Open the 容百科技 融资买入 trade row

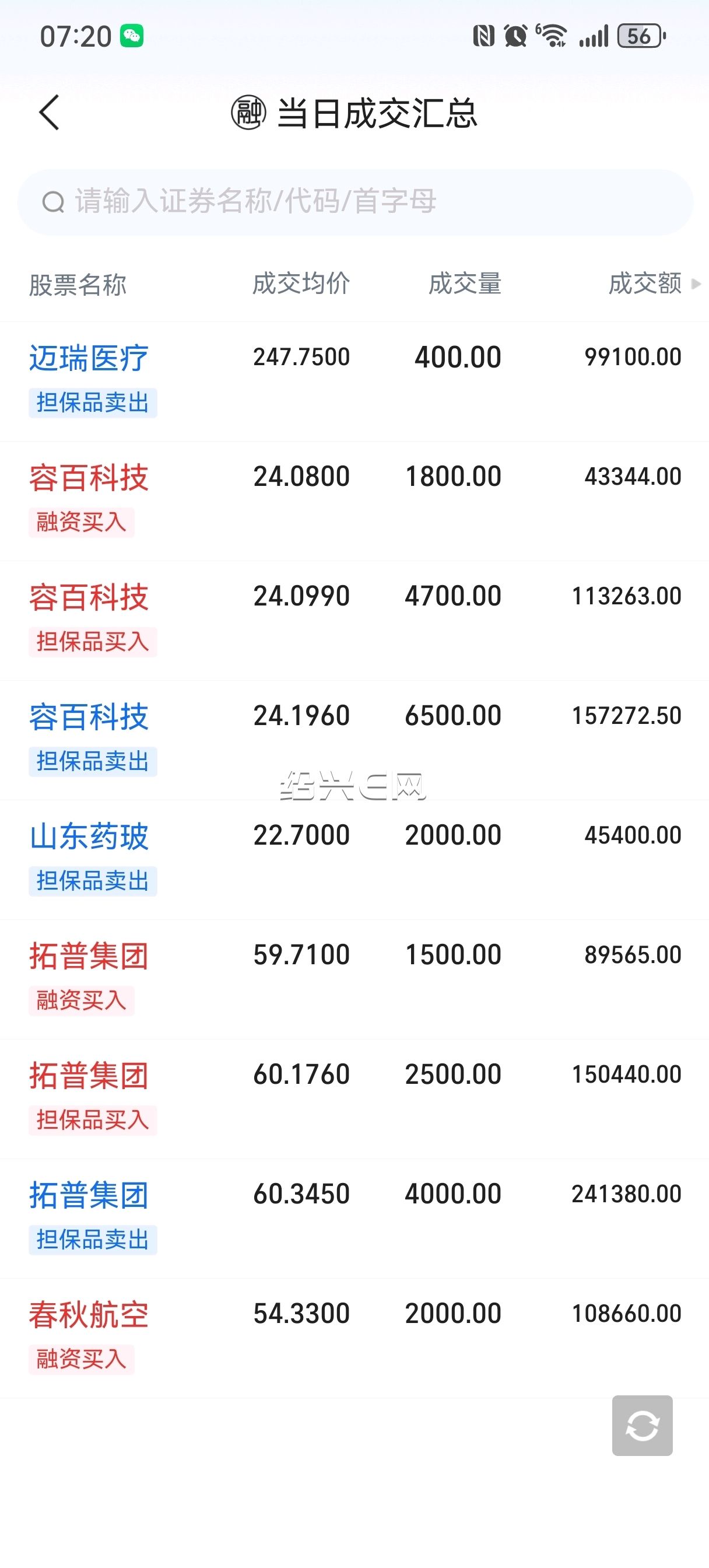pos(354,500)
